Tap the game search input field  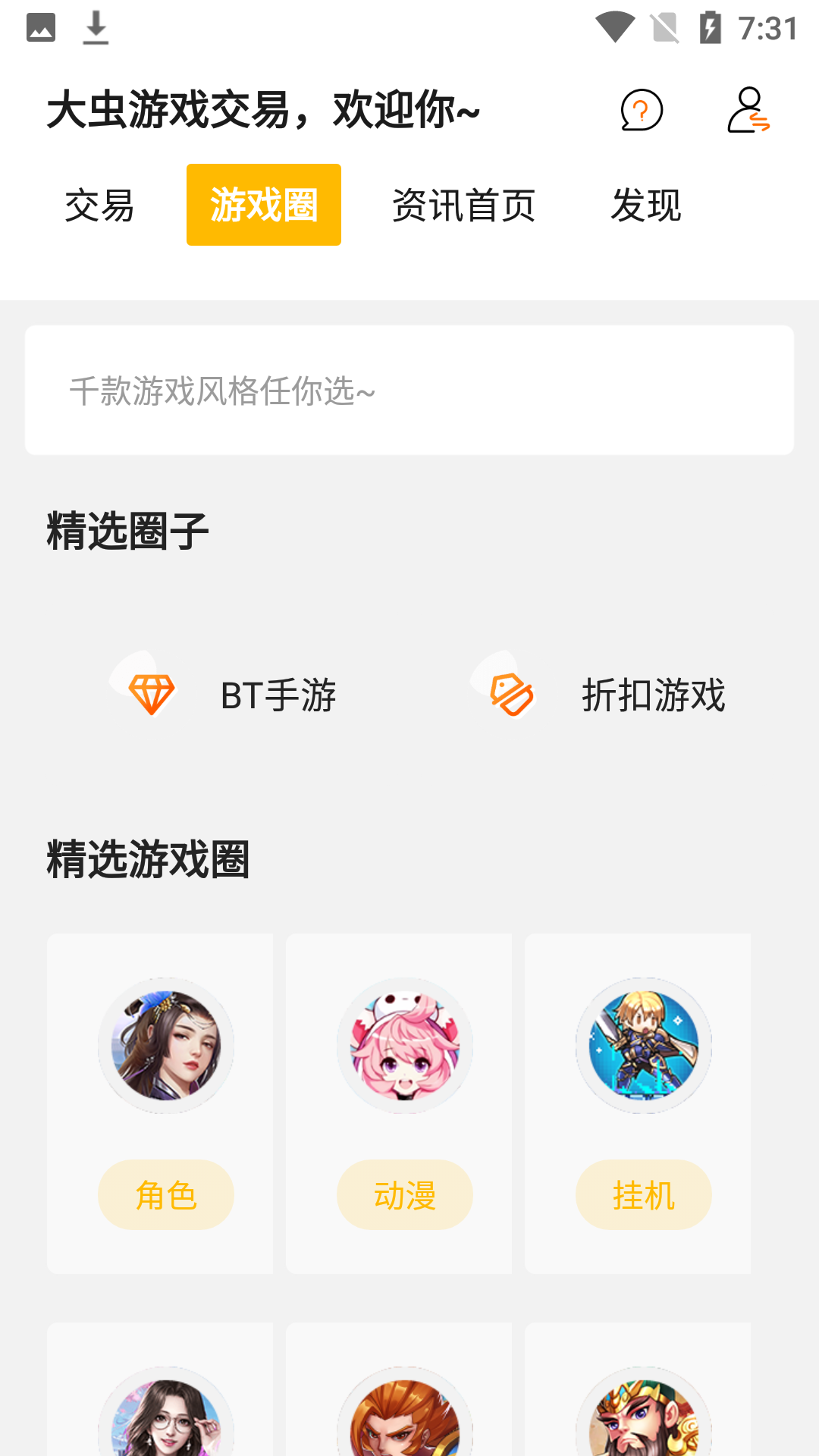pos(409,391)
